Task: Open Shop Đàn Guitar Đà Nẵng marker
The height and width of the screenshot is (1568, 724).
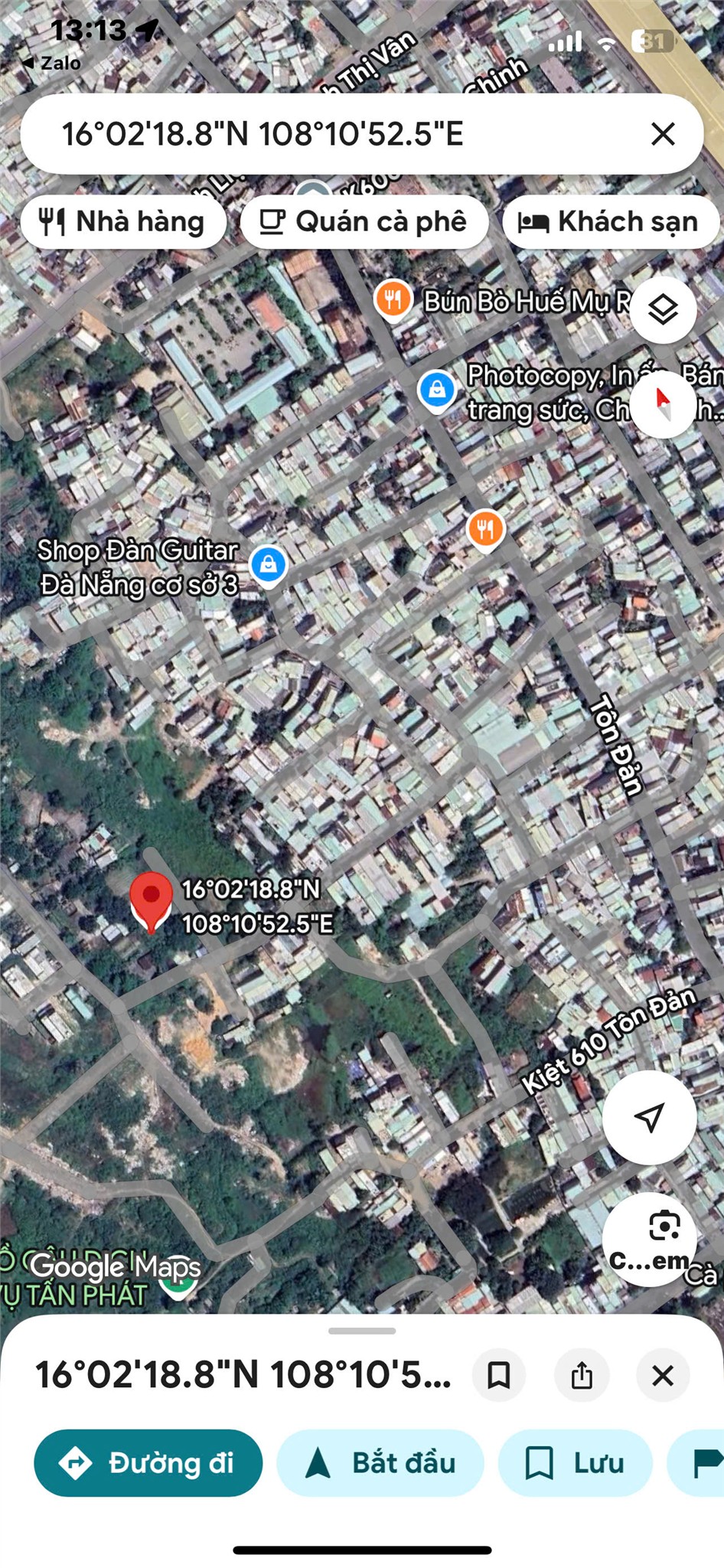Action: pos(269,565)
